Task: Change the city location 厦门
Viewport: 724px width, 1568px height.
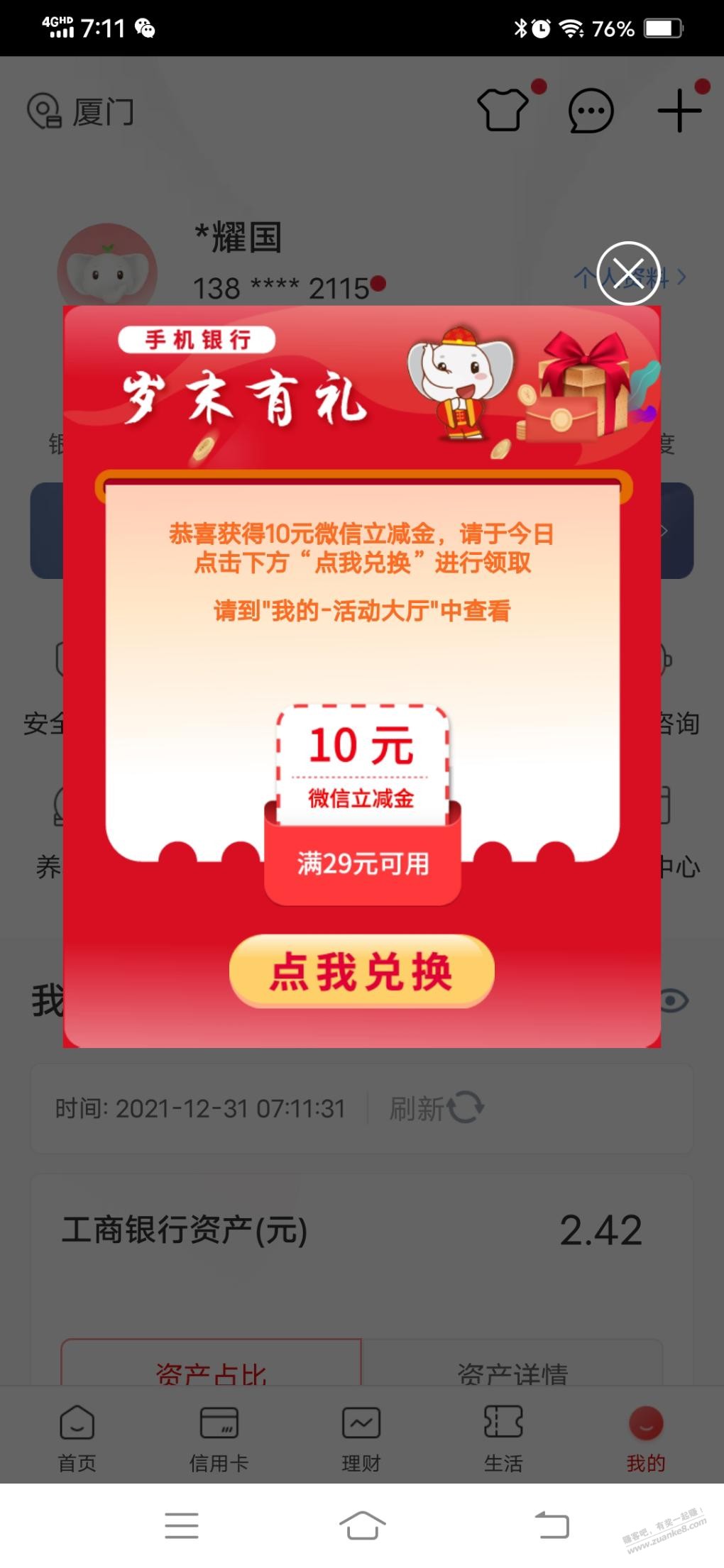Action: 81,112
